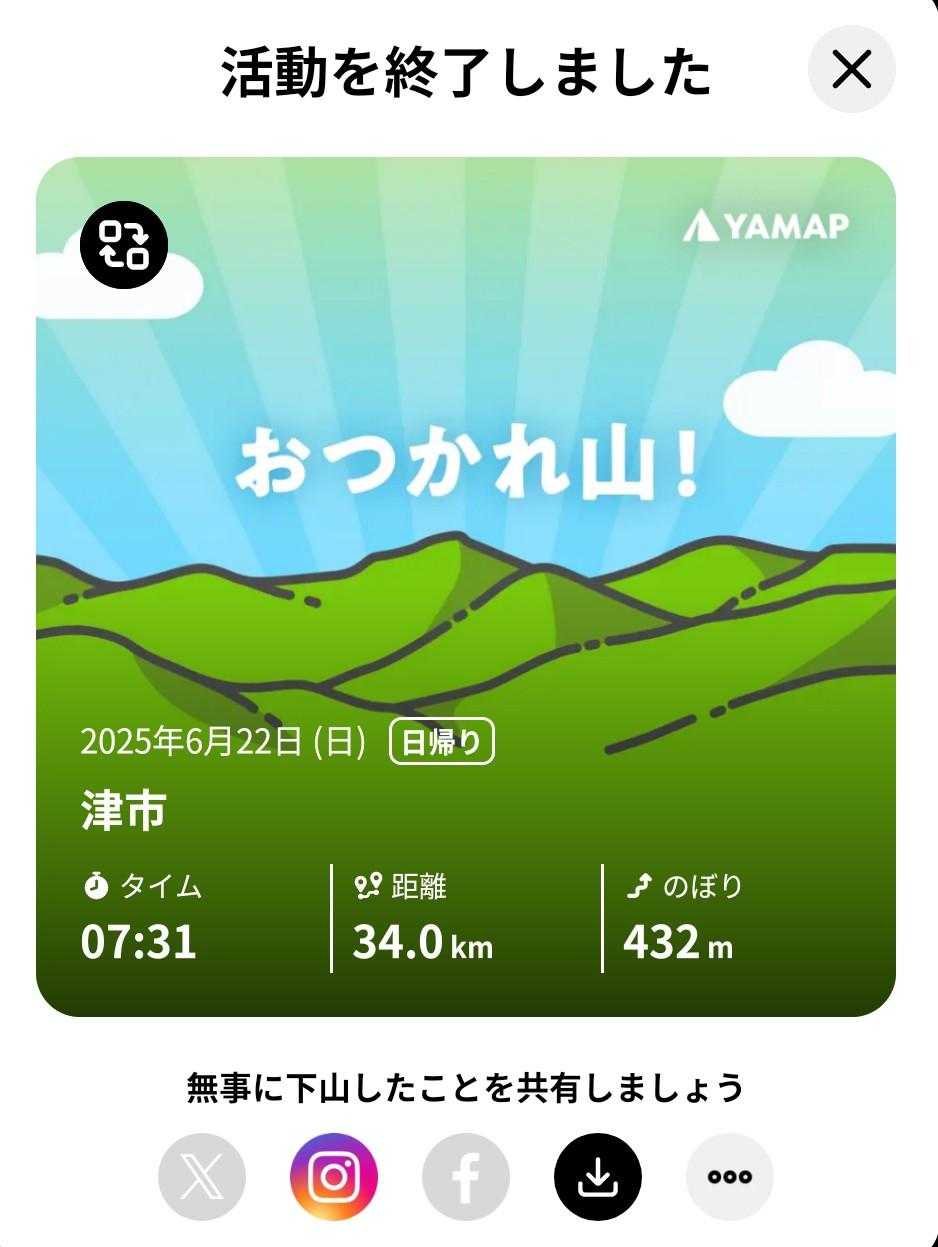Open more sharing options
Image resolution: width=938 pixels, height=1247 pixels.
(x=729, y=1176)
